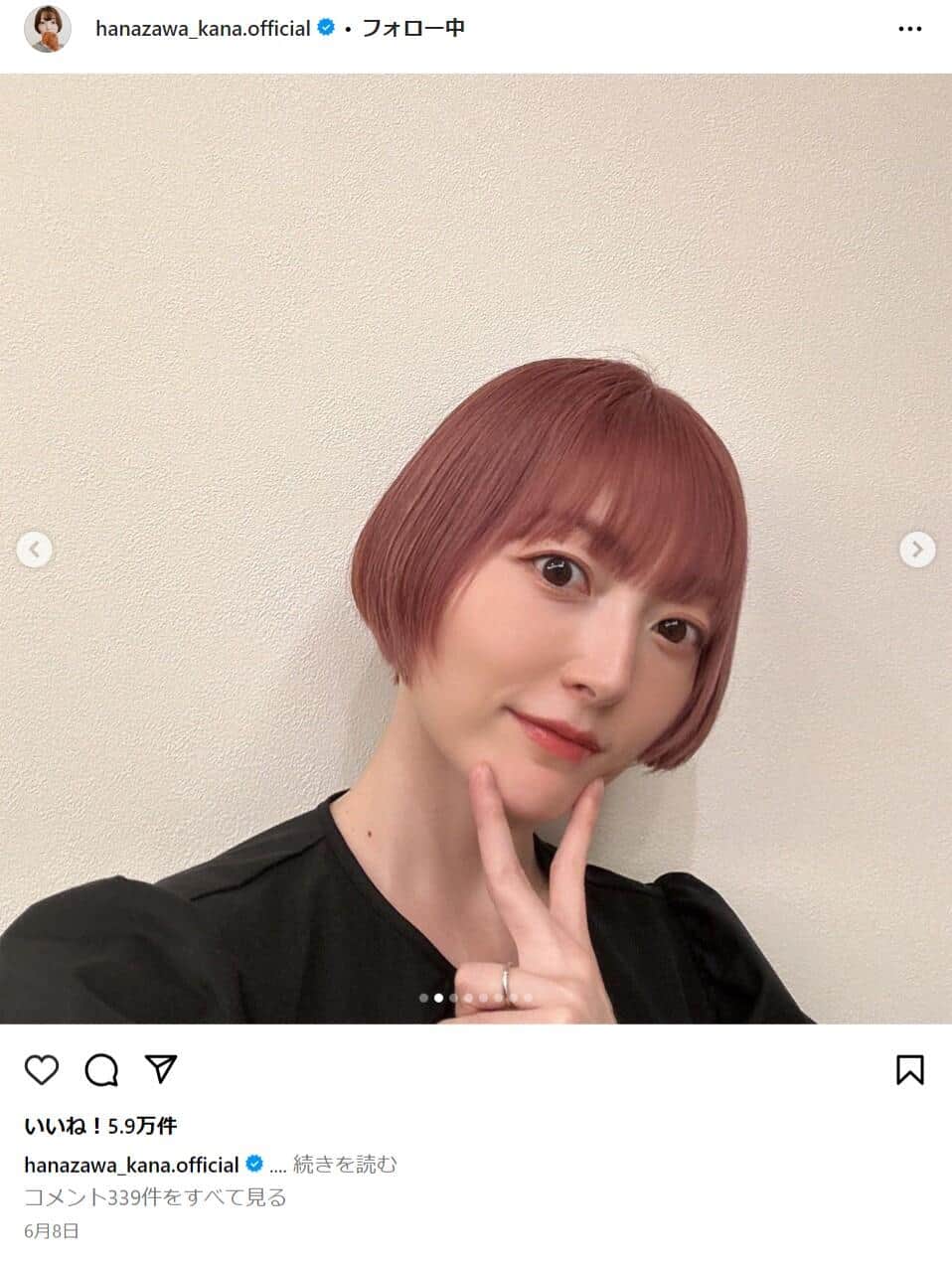The height and width of the screenshot is (1261, 952).
Task: Share the post via paper plane icon
Action: point(160,1069)
